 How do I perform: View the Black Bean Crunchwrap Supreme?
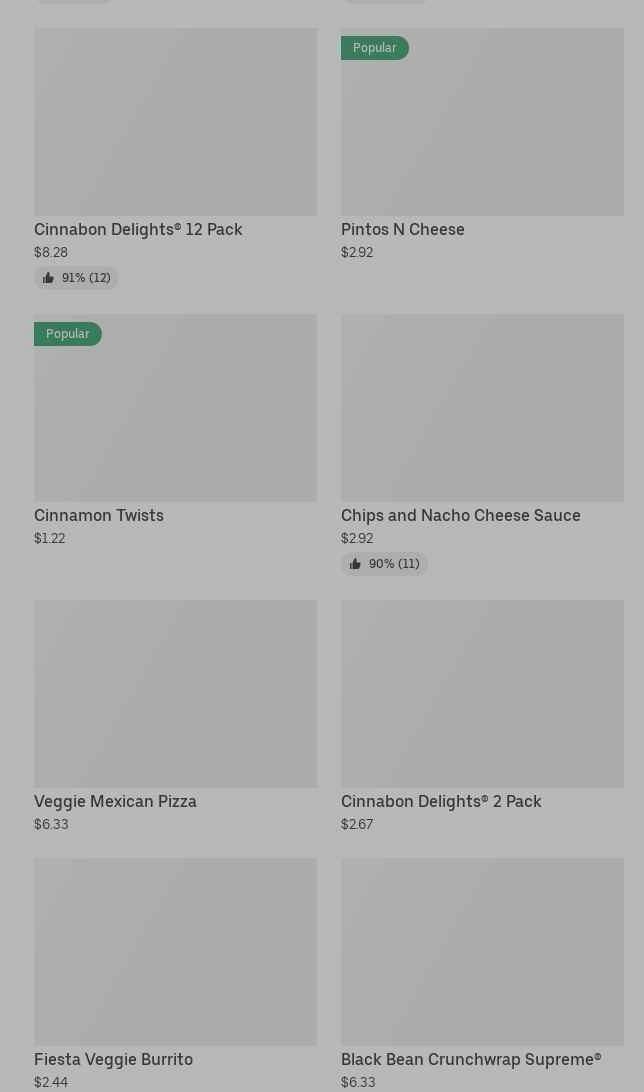tap(482, 953)
